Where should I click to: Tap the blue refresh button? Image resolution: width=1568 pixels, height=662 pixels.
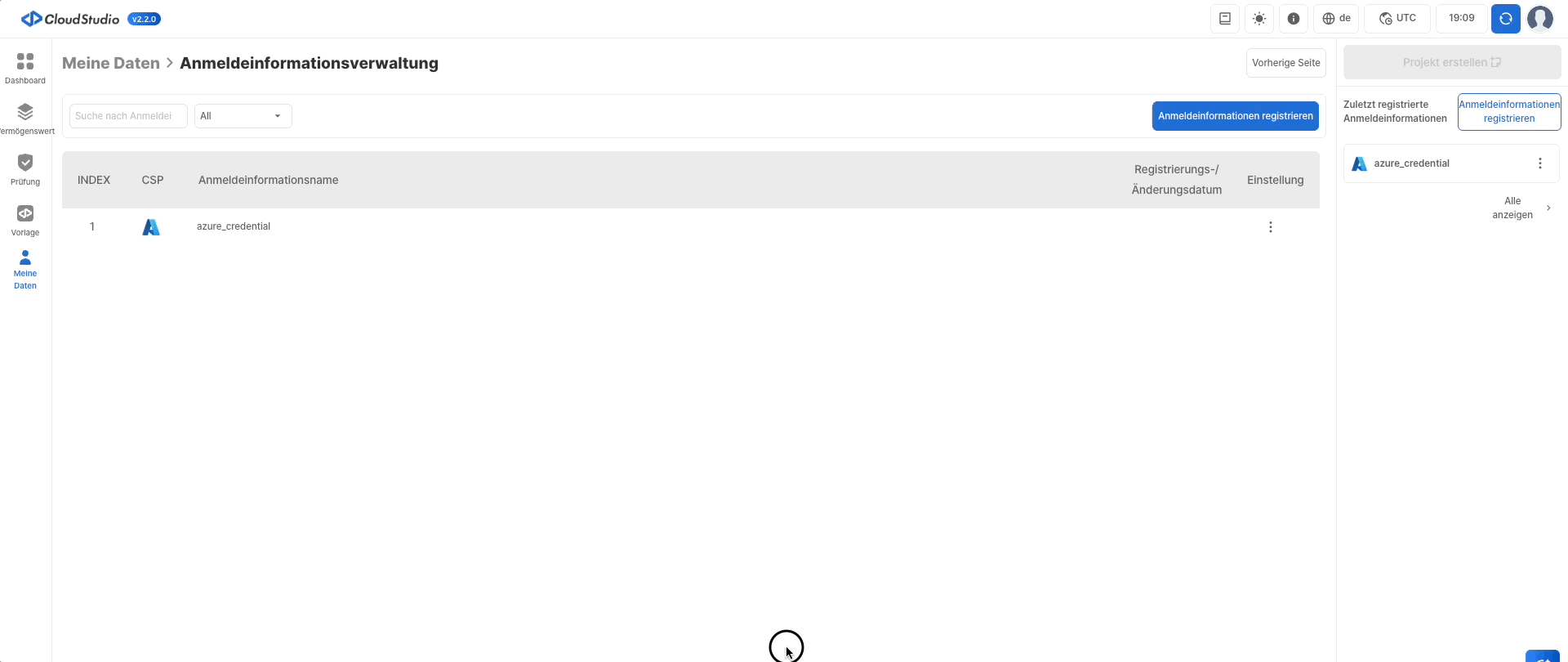coord(1505,19)
